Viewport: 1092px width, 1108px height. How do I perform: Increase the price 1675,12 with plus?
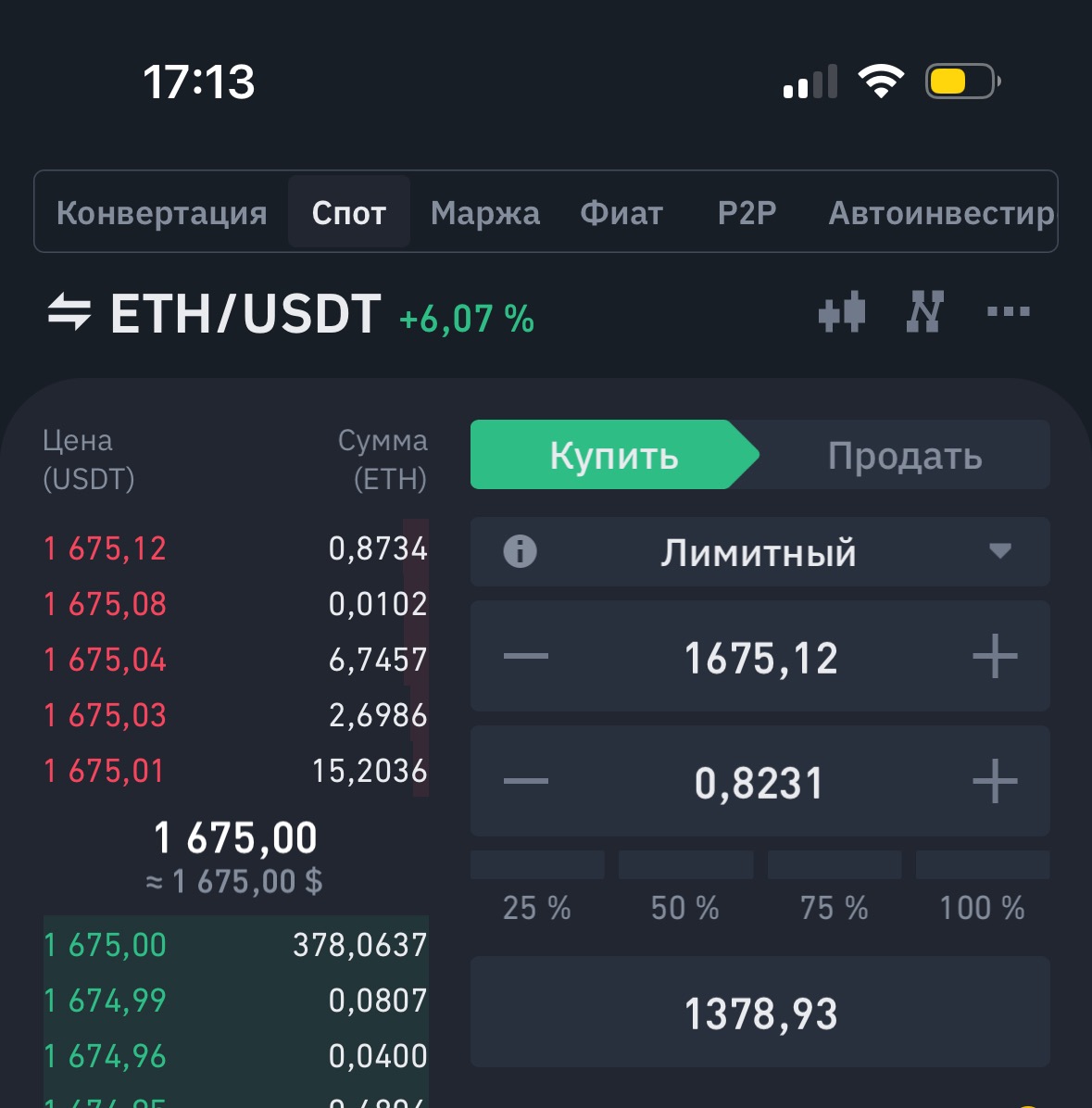[x=995, y=657]
